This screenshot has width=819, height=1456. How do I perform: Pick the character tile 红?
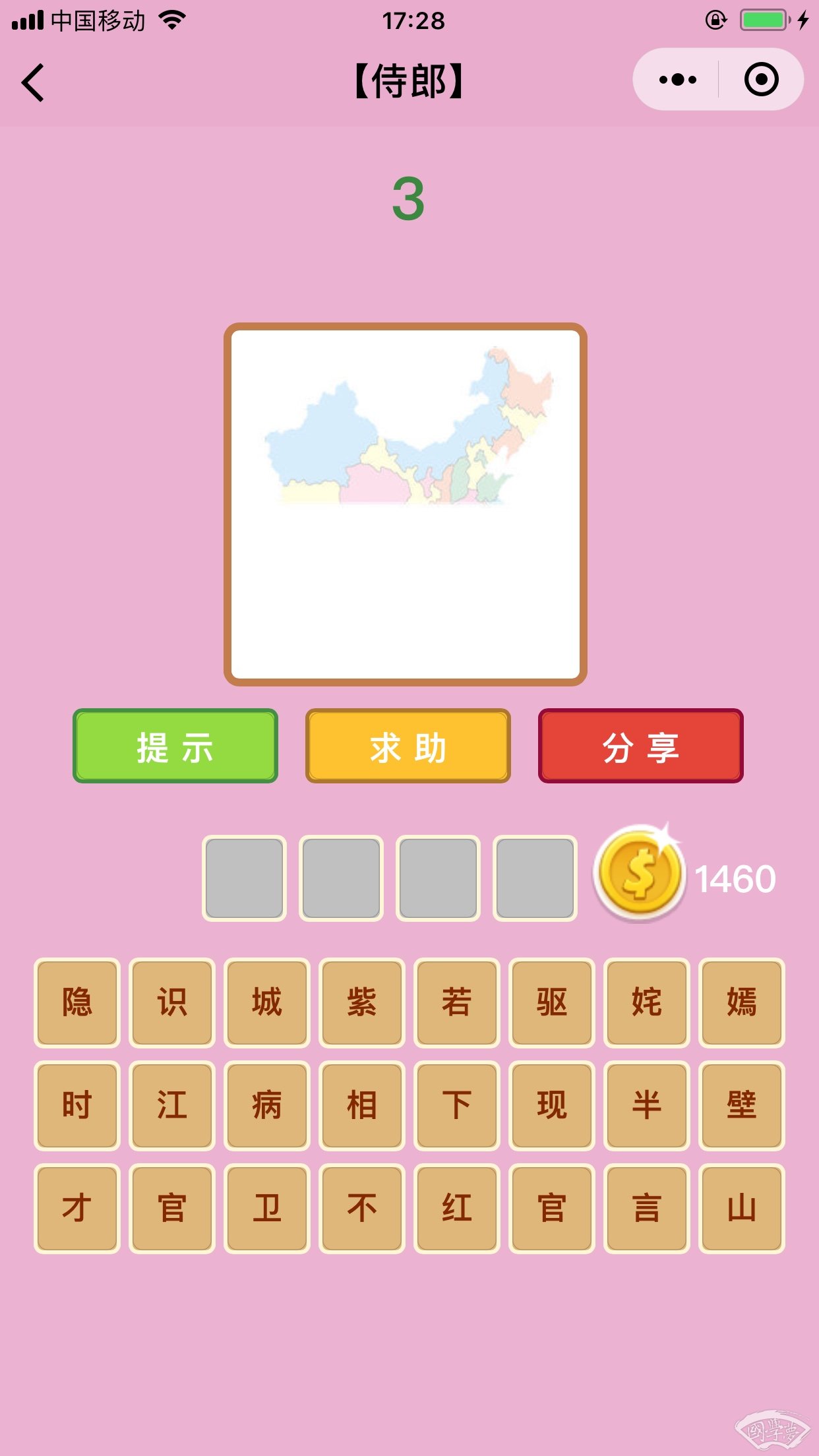[457, 1208]
